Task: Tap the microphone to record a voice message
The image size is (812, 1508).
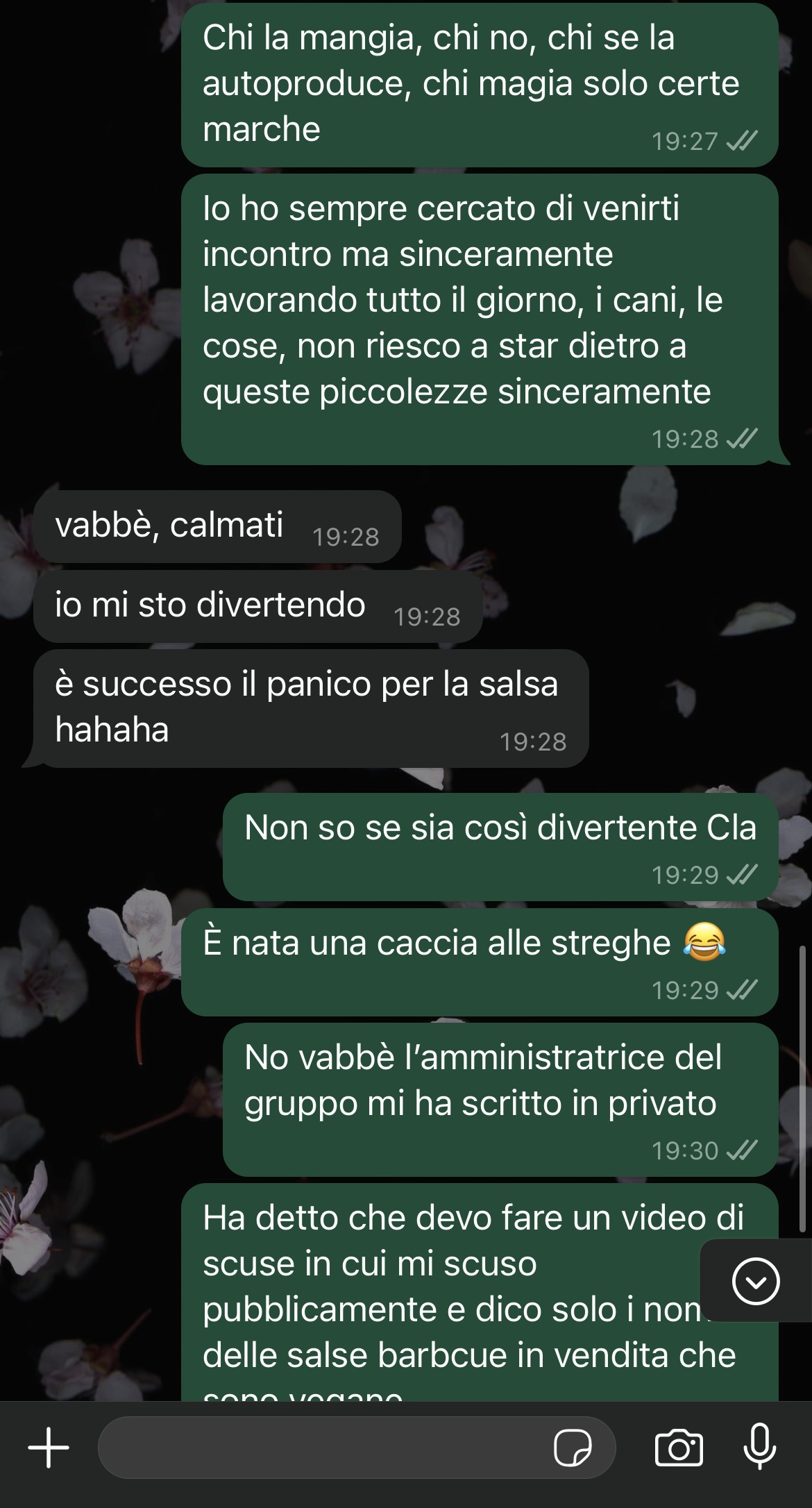Action: coord(760,1447)
